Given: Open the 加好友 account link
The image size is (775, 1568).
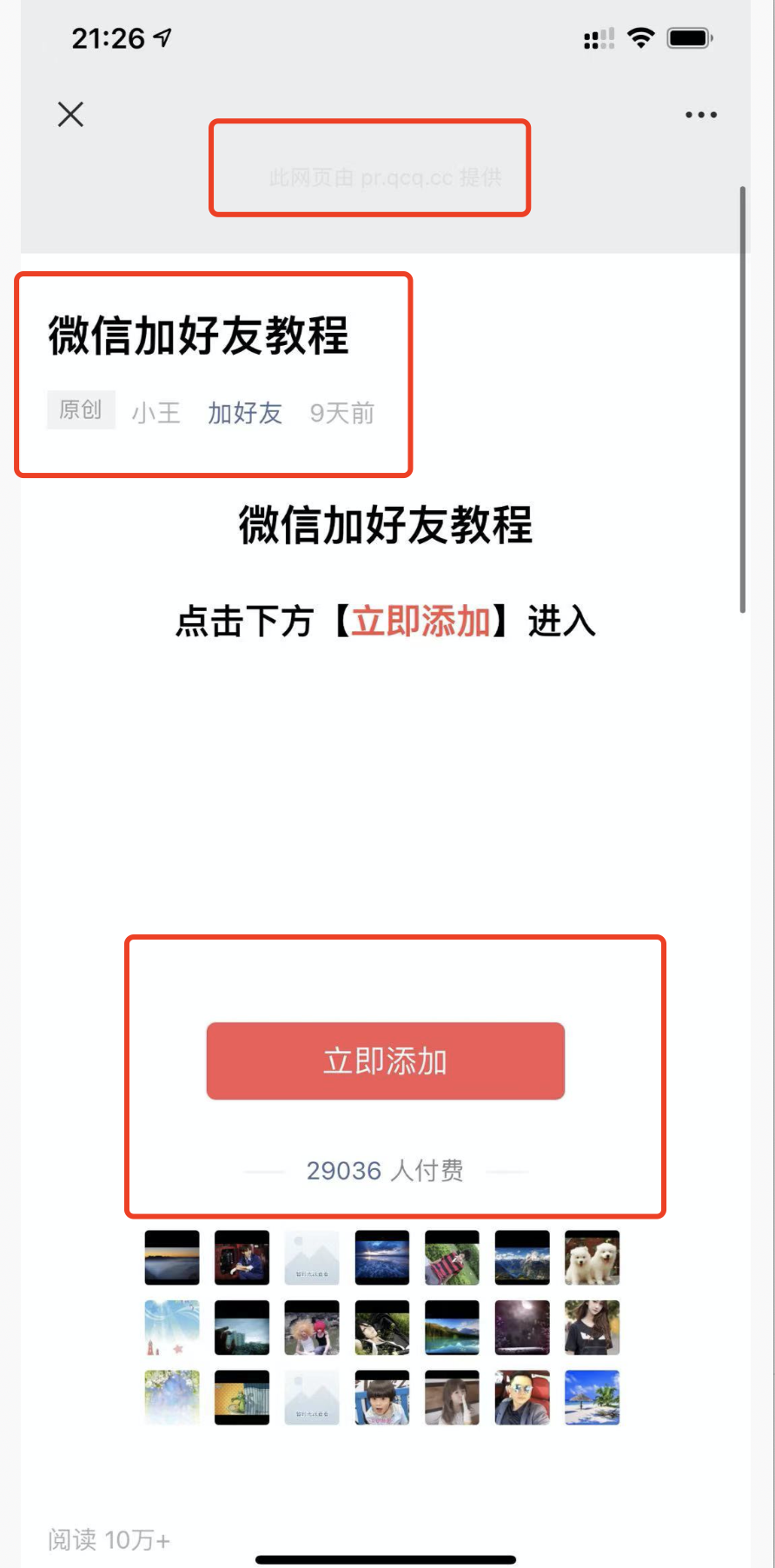Looking at the screenshot, I should (245, 413).
